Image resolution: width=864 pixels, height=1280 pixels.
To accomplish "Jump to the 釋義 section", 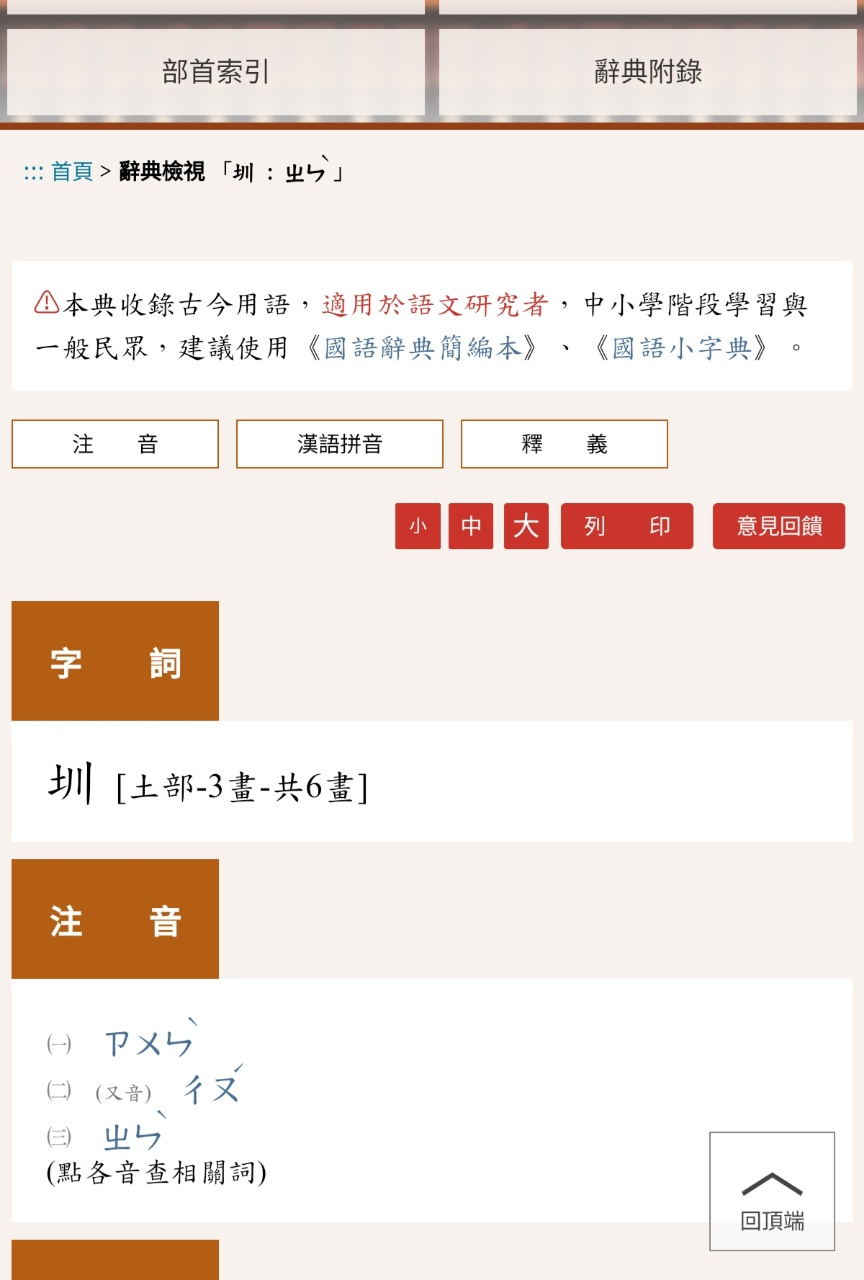I will coord(564,444).
